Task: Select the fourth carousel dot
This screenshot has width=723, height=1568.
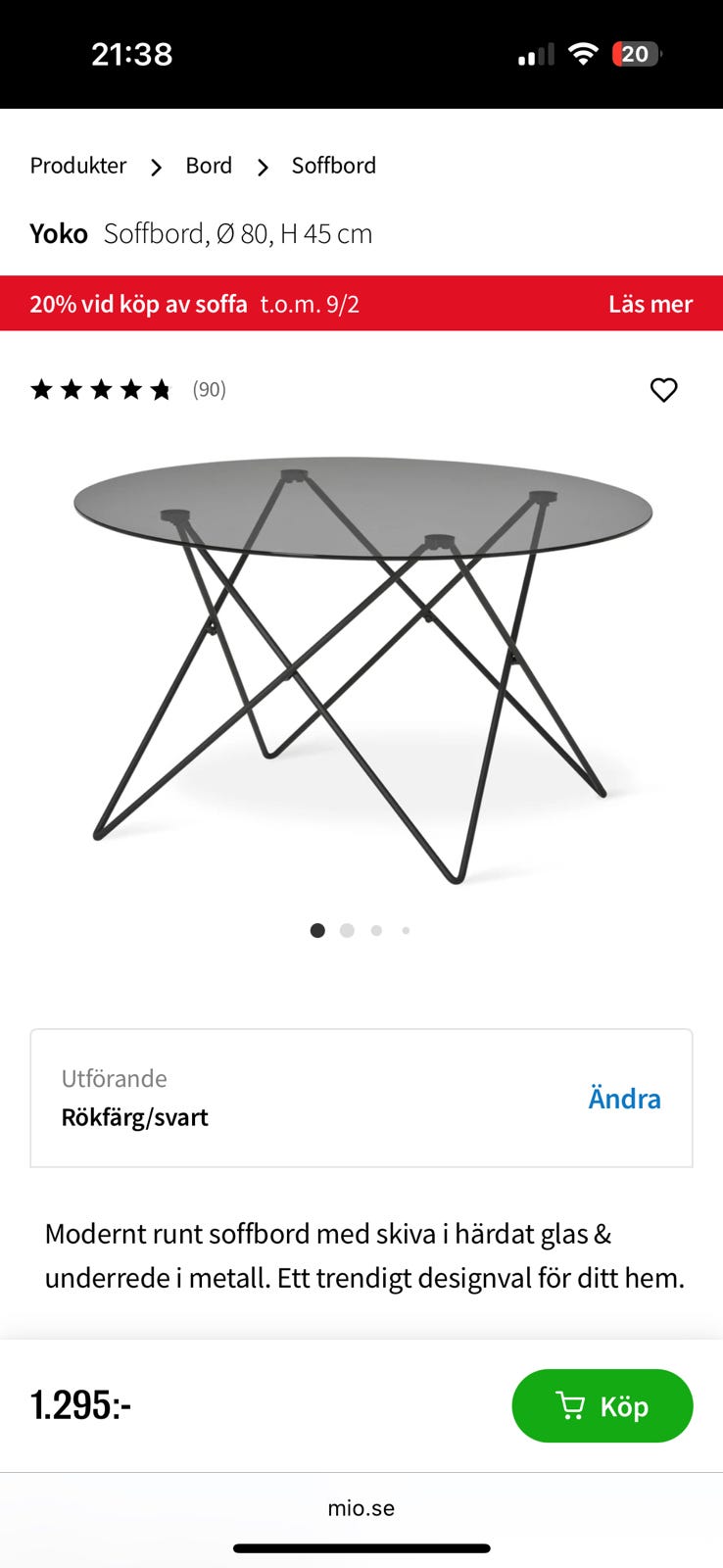Action: 406,930
